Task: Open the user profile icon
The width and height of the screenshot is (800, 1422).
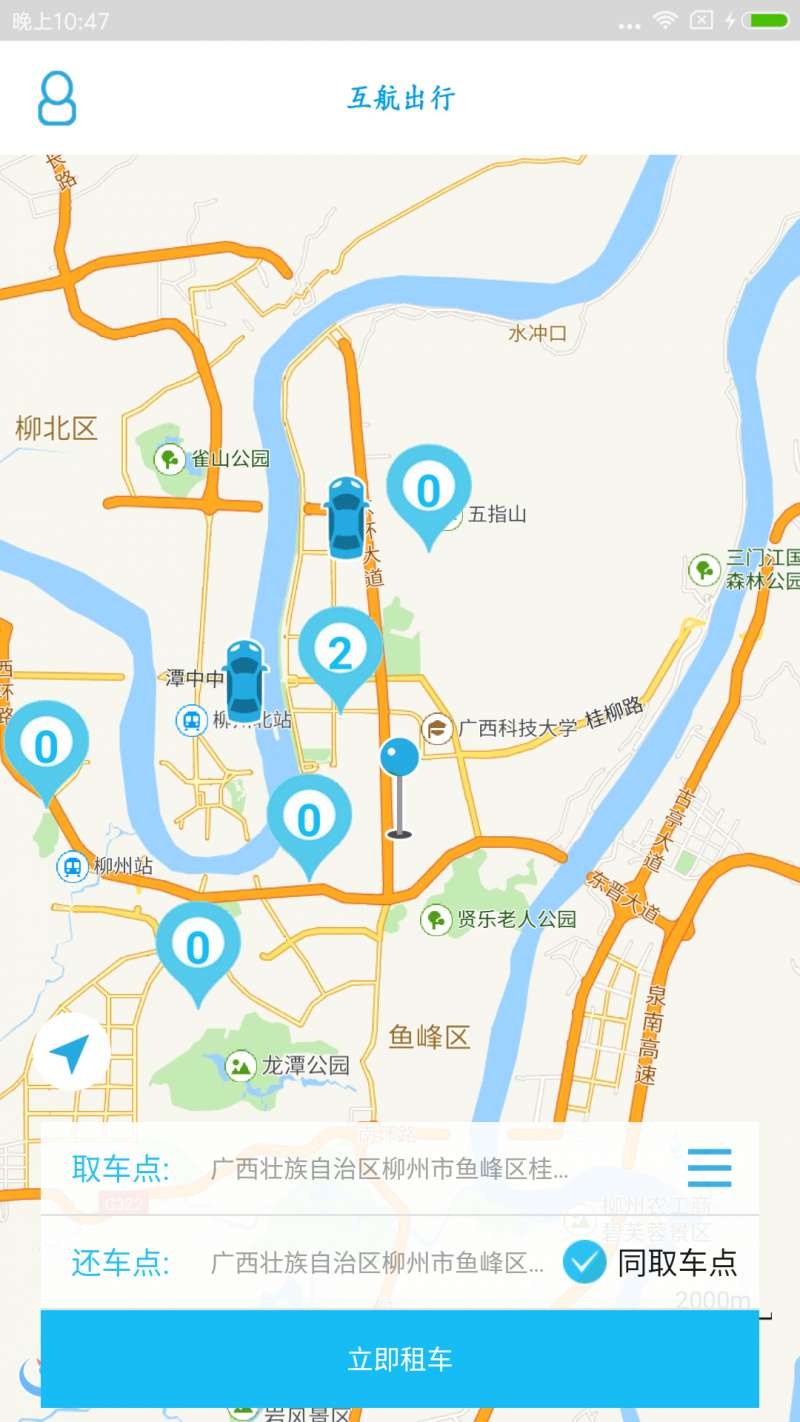Action: click(57, 98)
